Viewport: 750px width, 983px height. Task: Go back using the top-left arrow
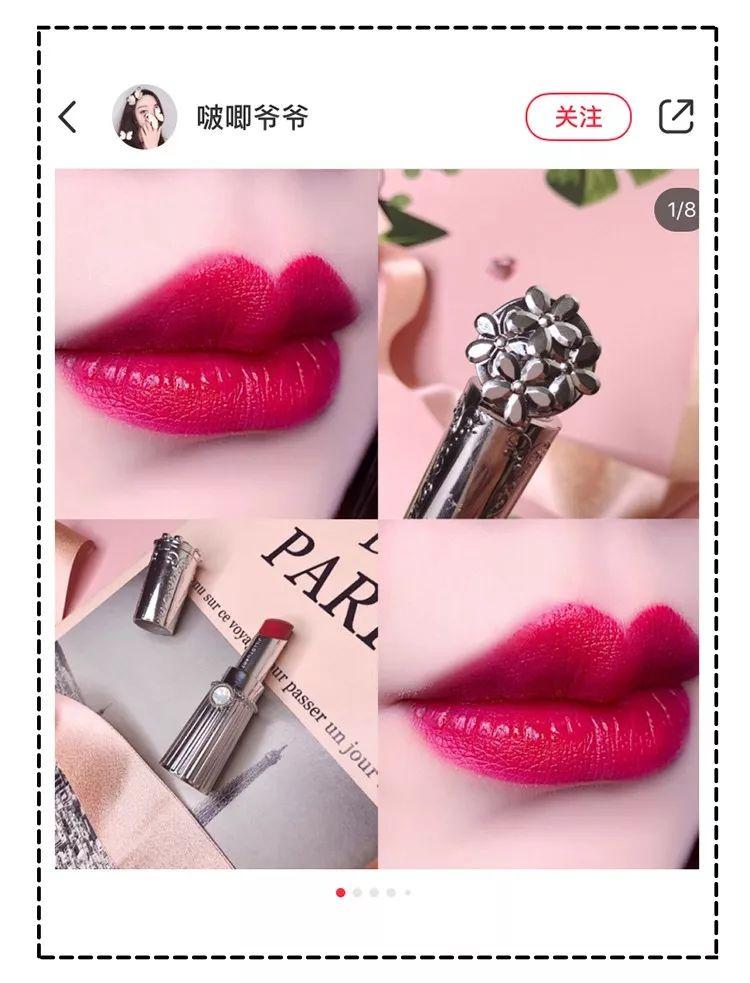point(68,117)
